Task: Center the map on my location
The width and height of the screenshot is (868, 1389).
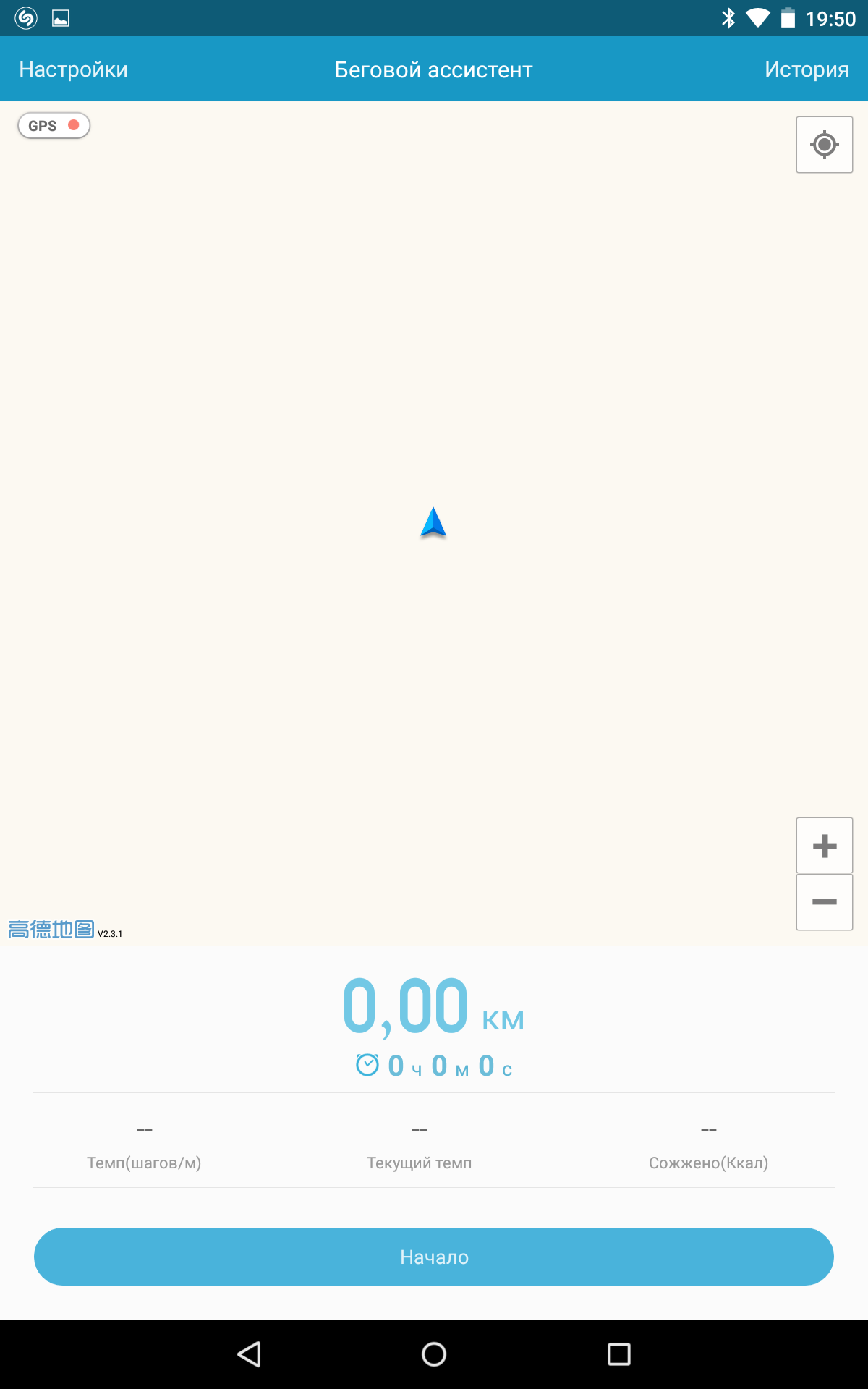Action: tap(825, 145)
